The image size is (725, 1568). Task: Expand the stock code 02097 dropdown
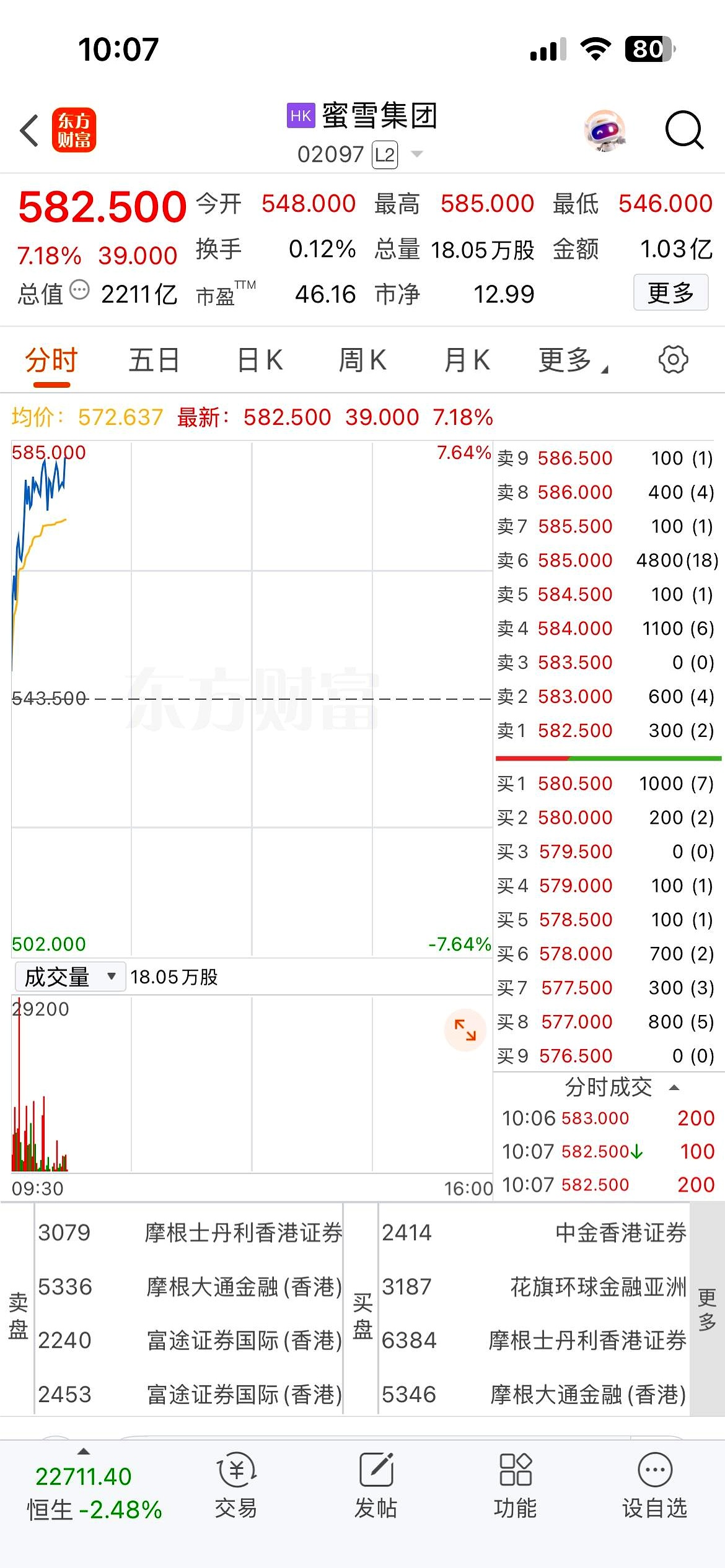pos(417,154)
